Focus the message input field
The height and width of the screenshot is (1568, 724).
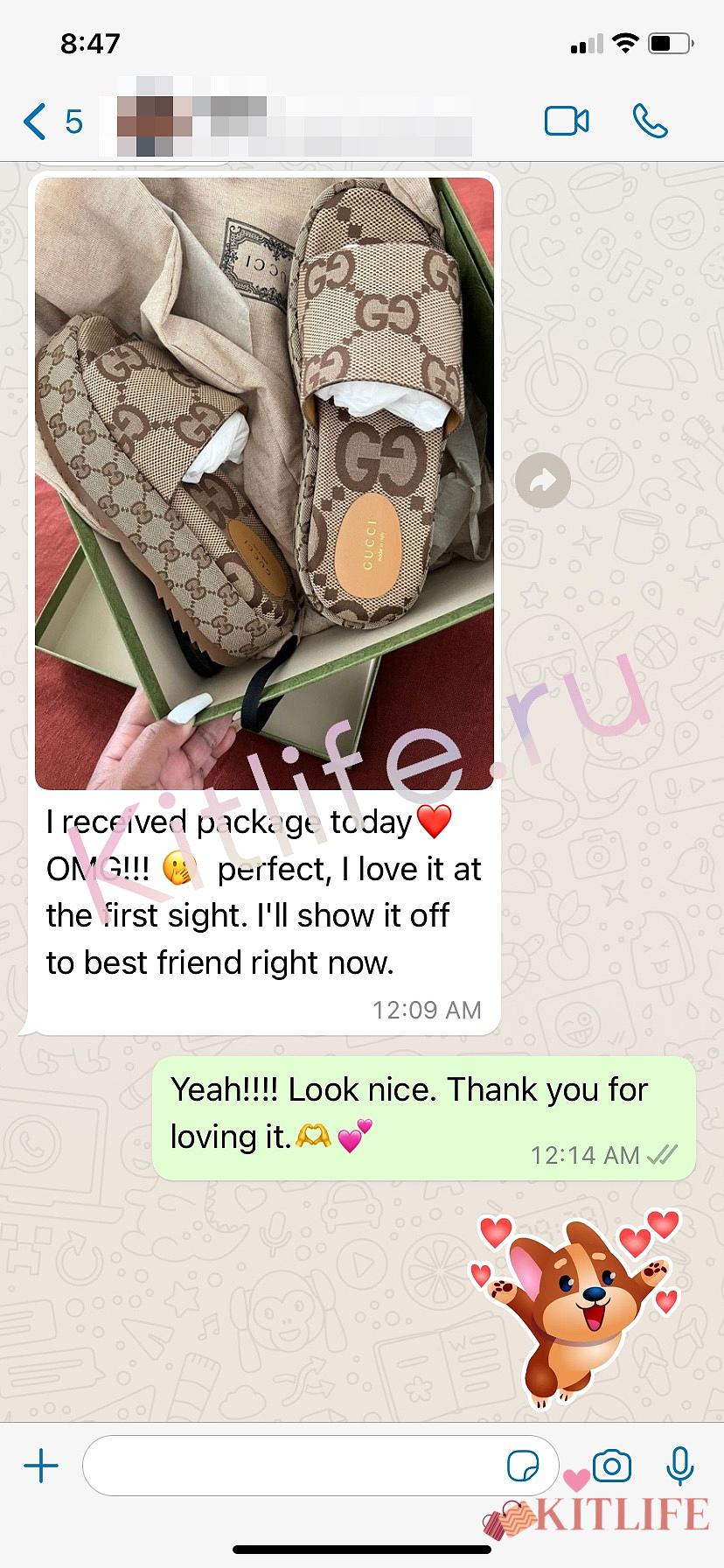[x=289, y=1466]
